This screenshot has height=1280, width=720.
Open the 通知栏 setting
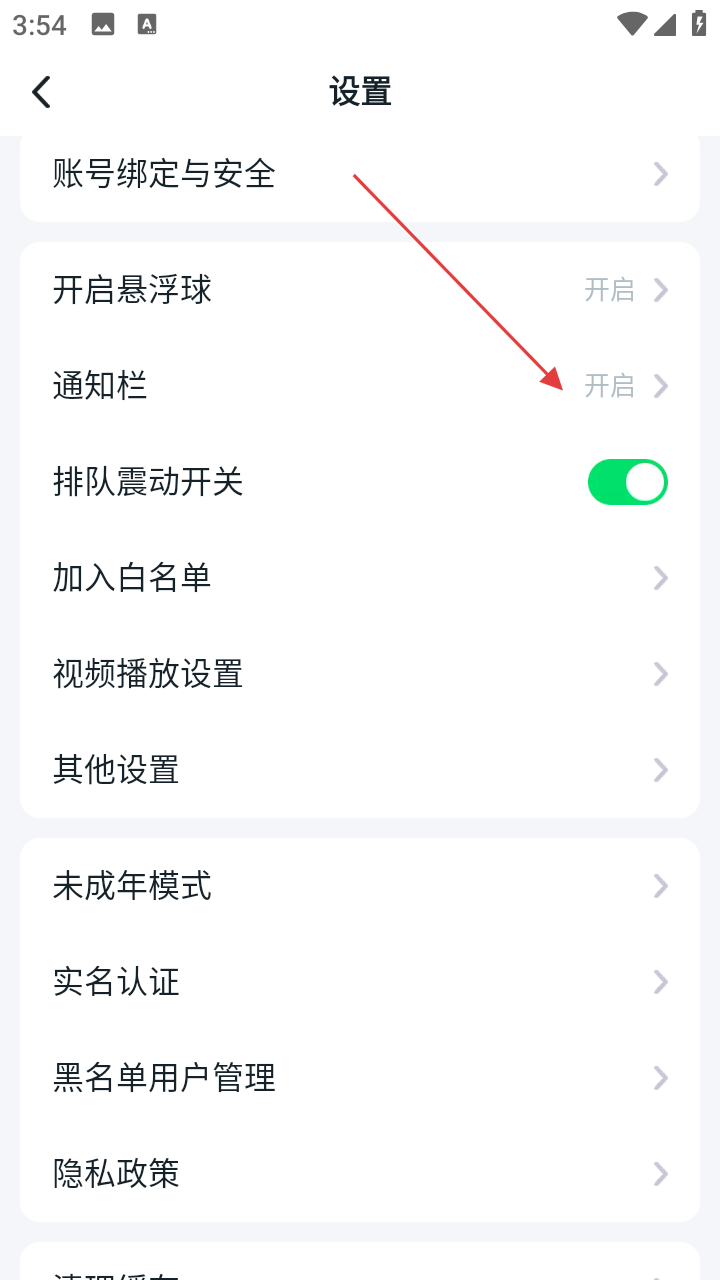(360, 386)
